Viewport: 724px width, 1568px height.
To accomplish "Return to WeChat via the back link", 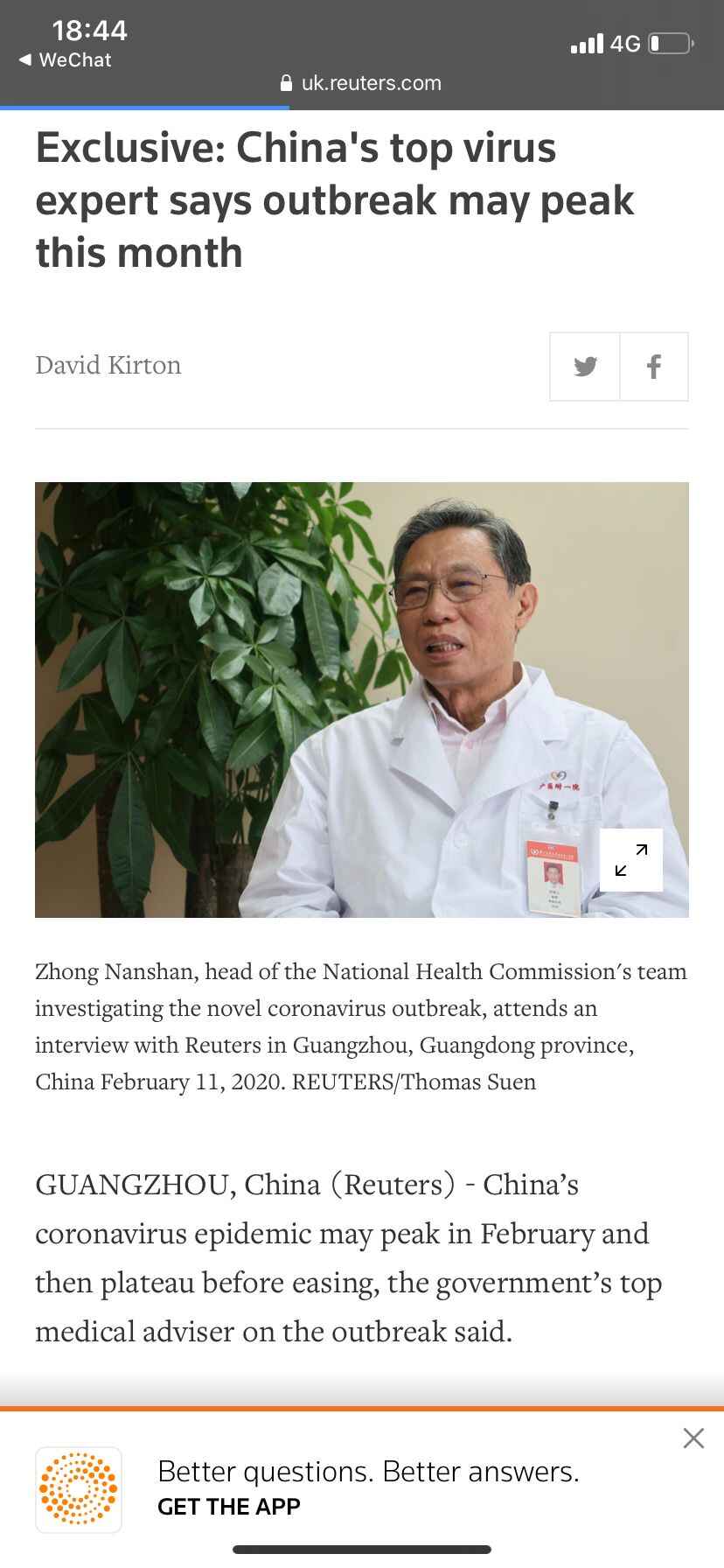I will pos(65,59).
